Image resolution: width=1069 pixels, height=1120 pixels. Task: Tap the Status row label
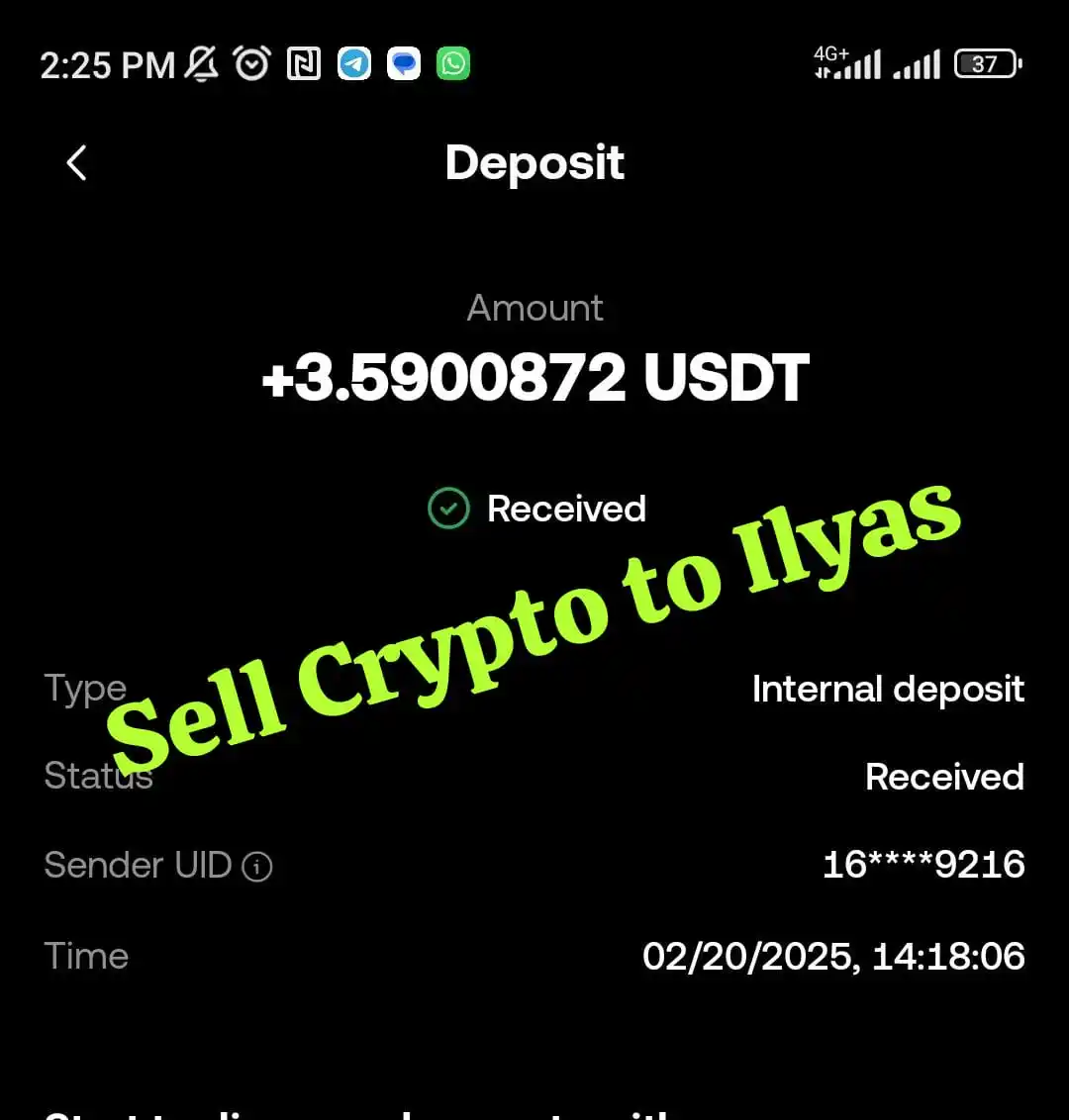pos(98,777)
